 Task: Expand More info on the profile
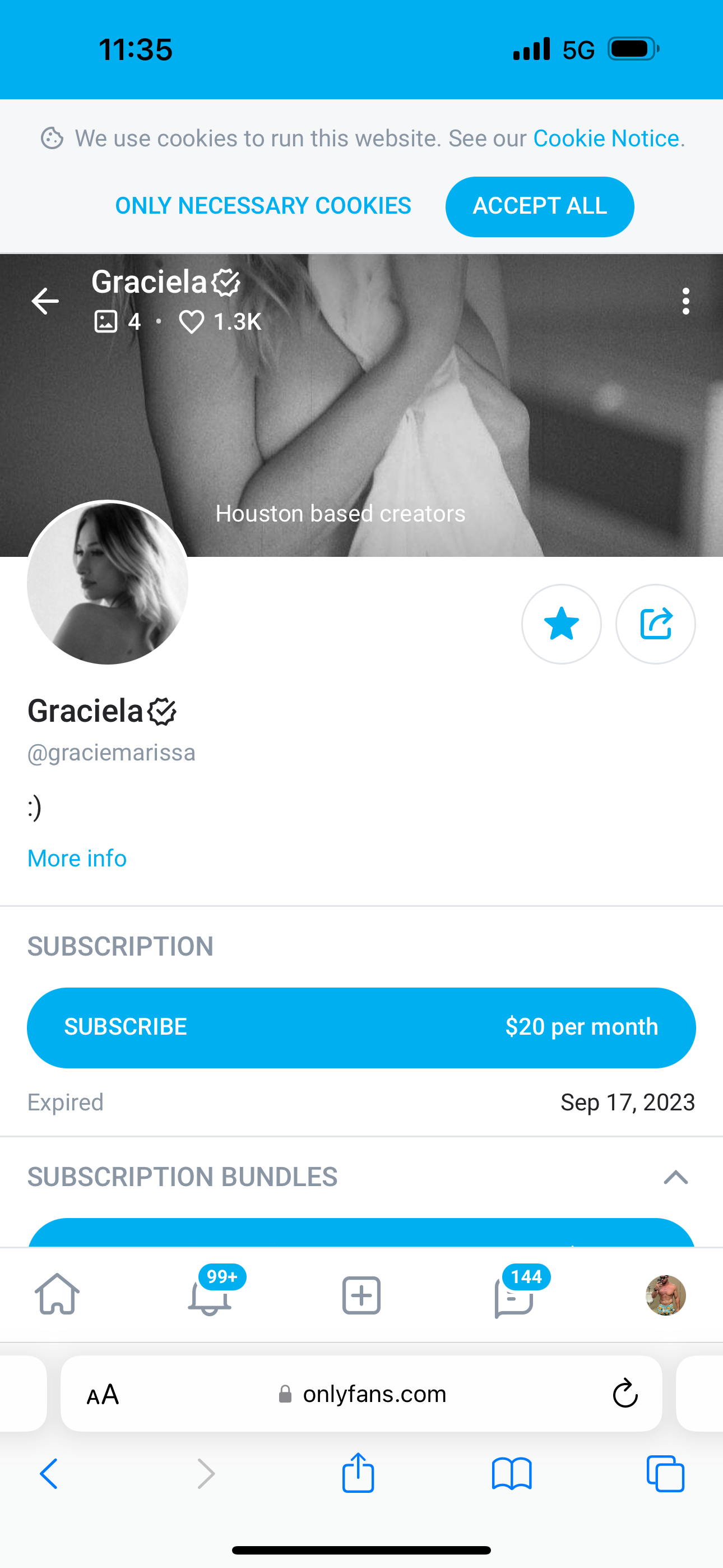click(x=77, y=858)
